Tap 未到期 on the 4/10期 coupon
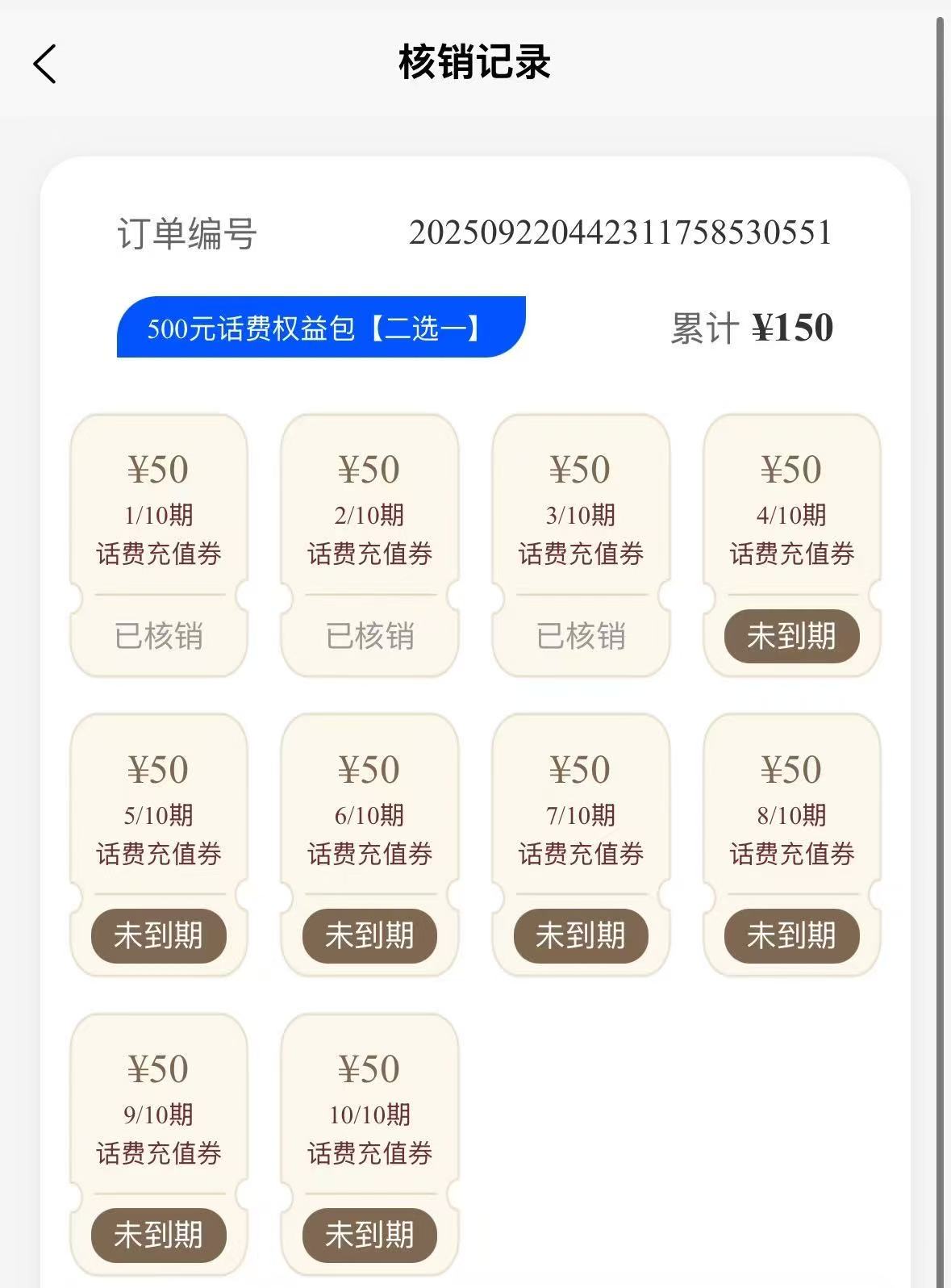The height and width of the screenshot is (1288, 951). pos(791,636)
